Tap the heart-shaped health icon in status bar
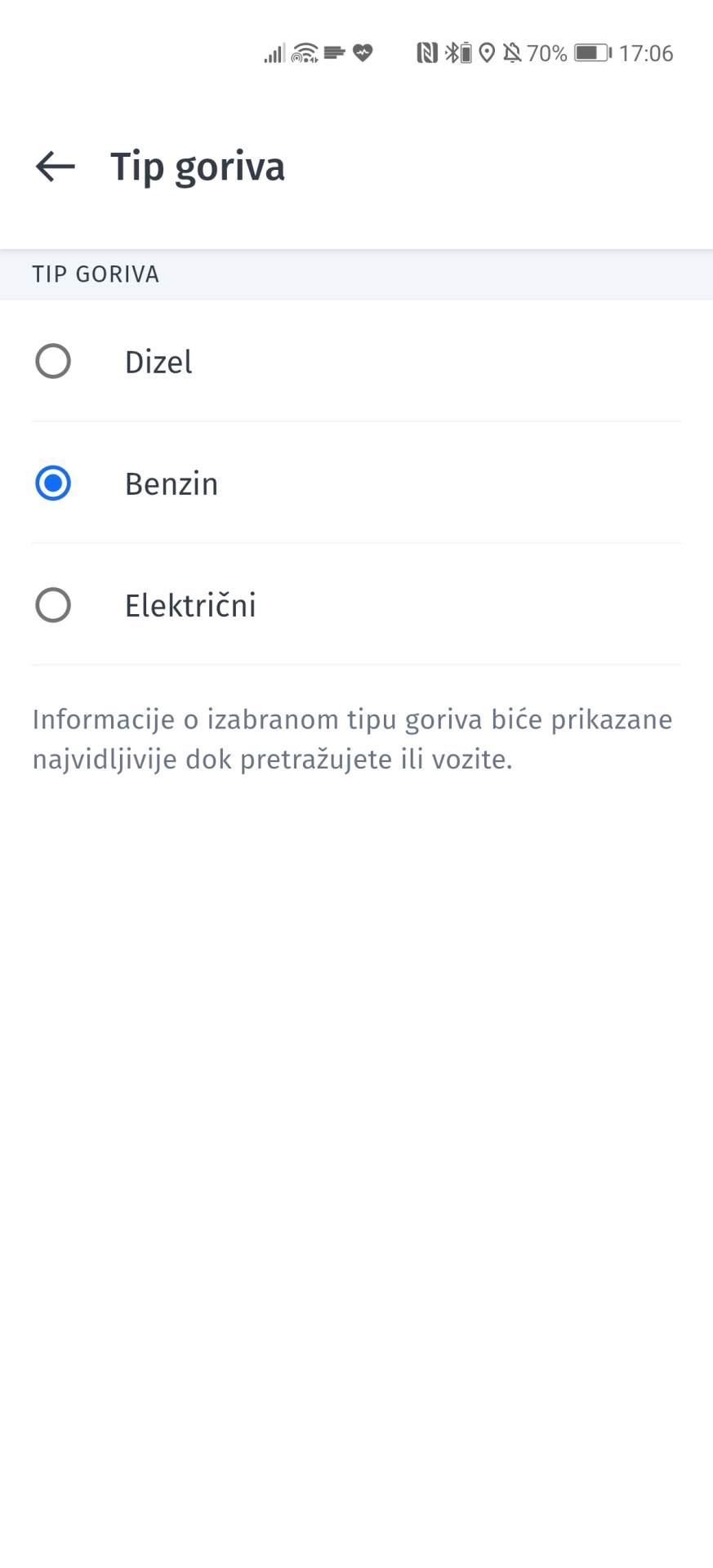 click(x=363, y=52)
